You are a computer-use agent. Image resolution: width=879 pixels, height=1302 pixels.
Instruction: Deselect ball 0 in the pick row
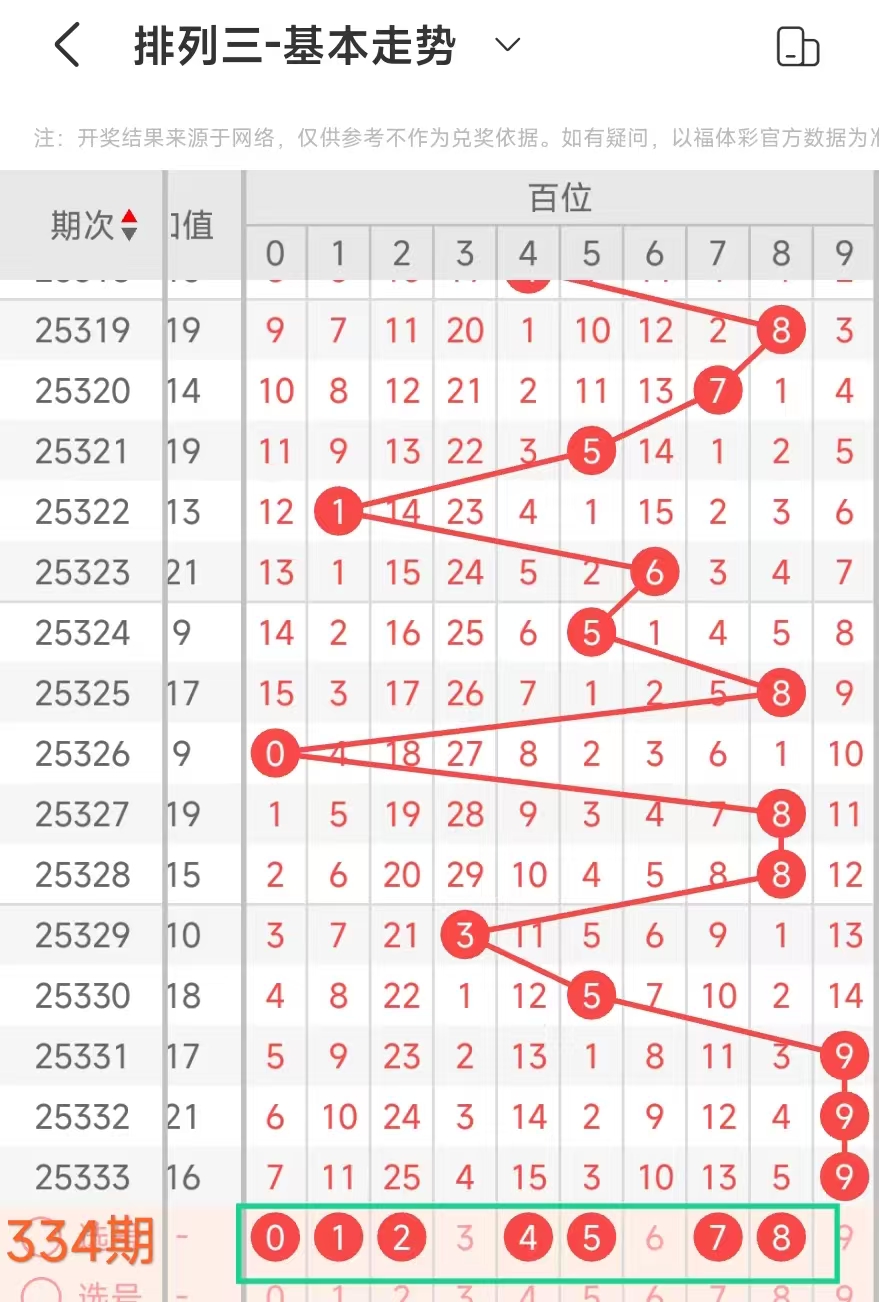[275, 1239]
